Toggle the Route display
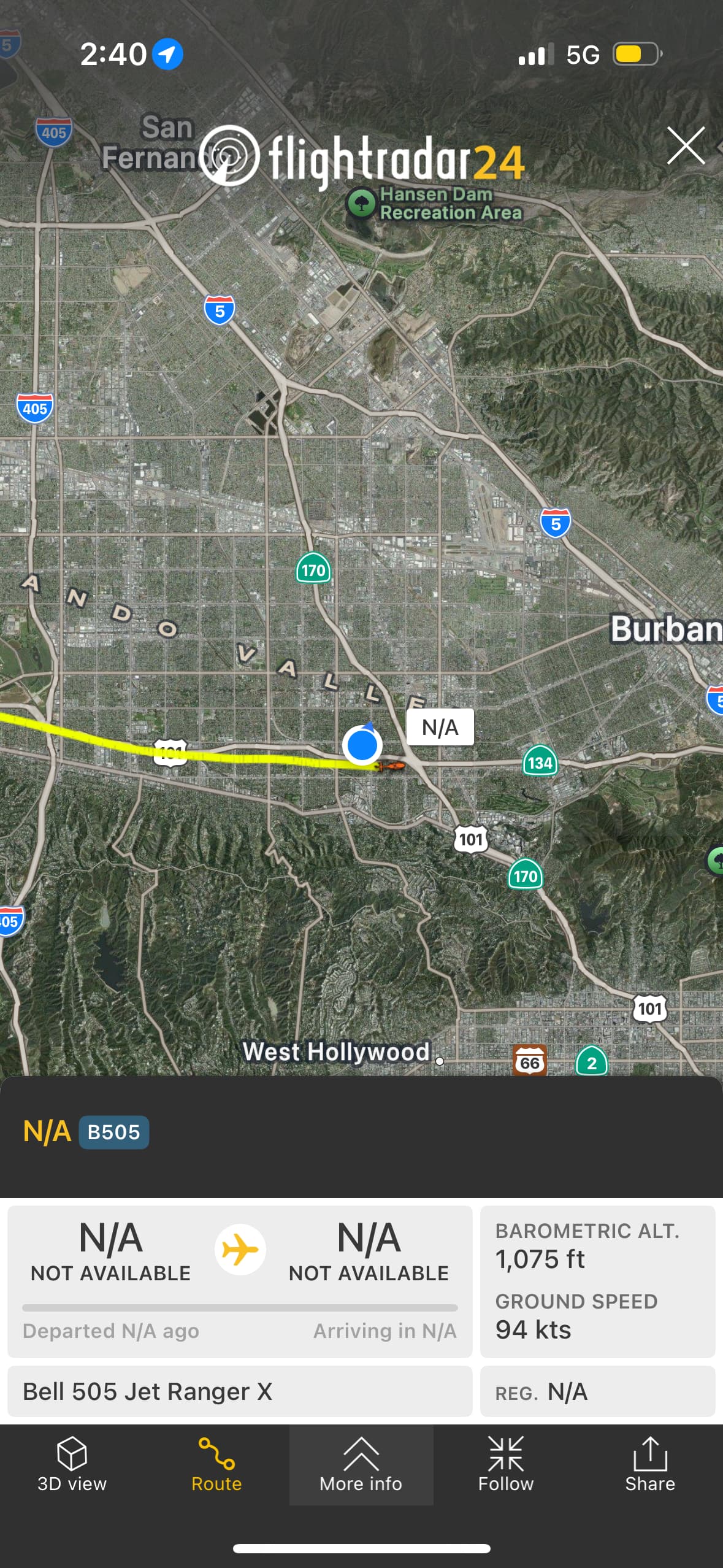 coord(216,1464)
